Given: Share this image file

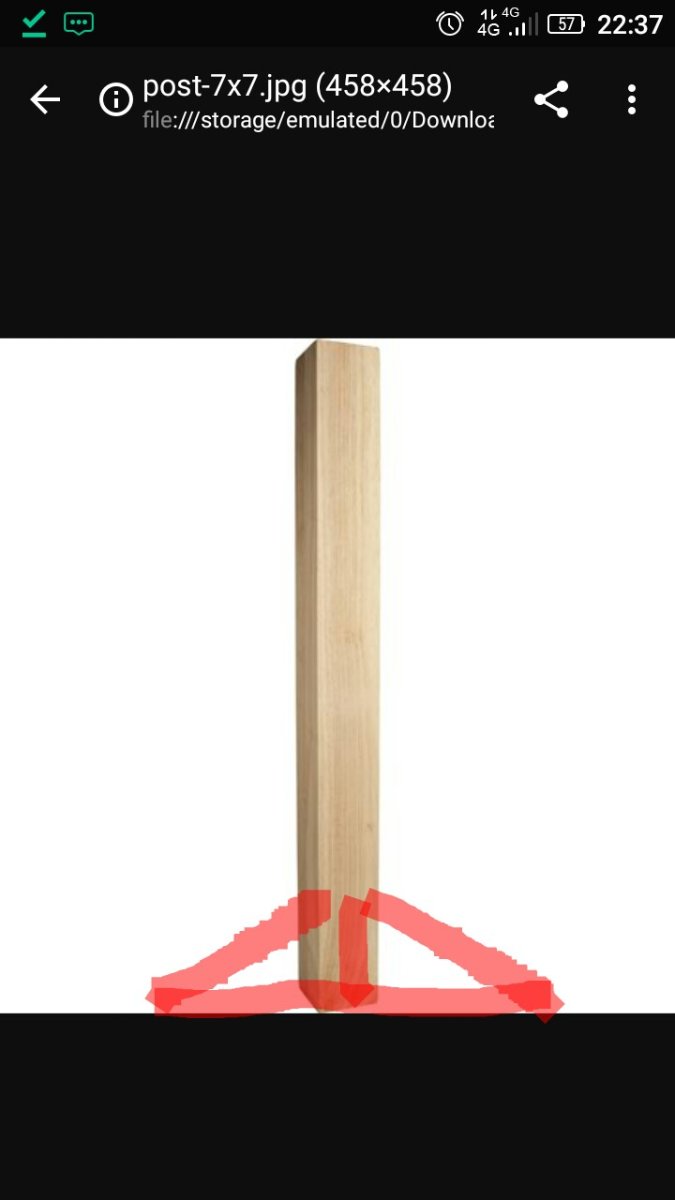Looking at the screenshot, I should point(551,99).
